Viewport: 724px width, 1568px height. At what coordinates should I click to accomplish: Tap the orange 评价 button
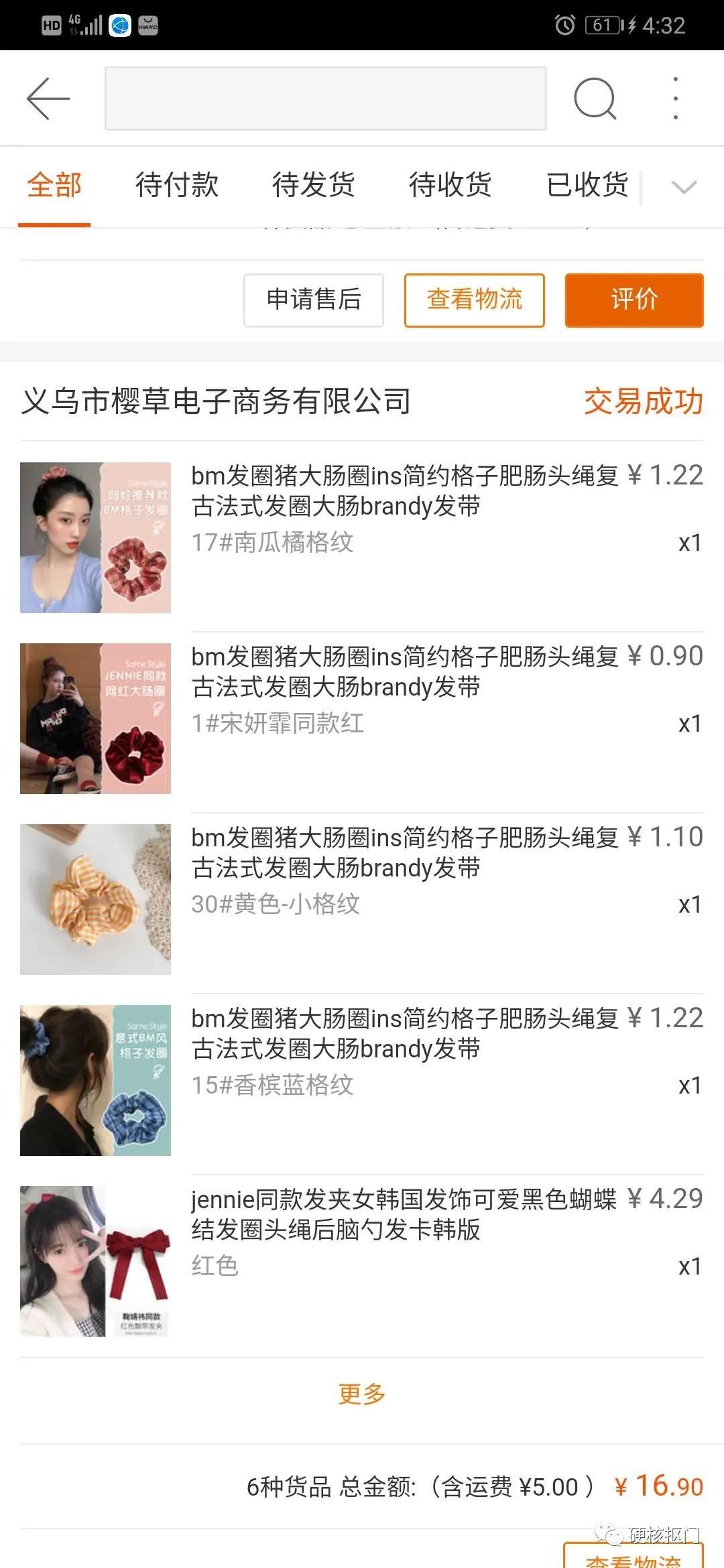point(634,300)
